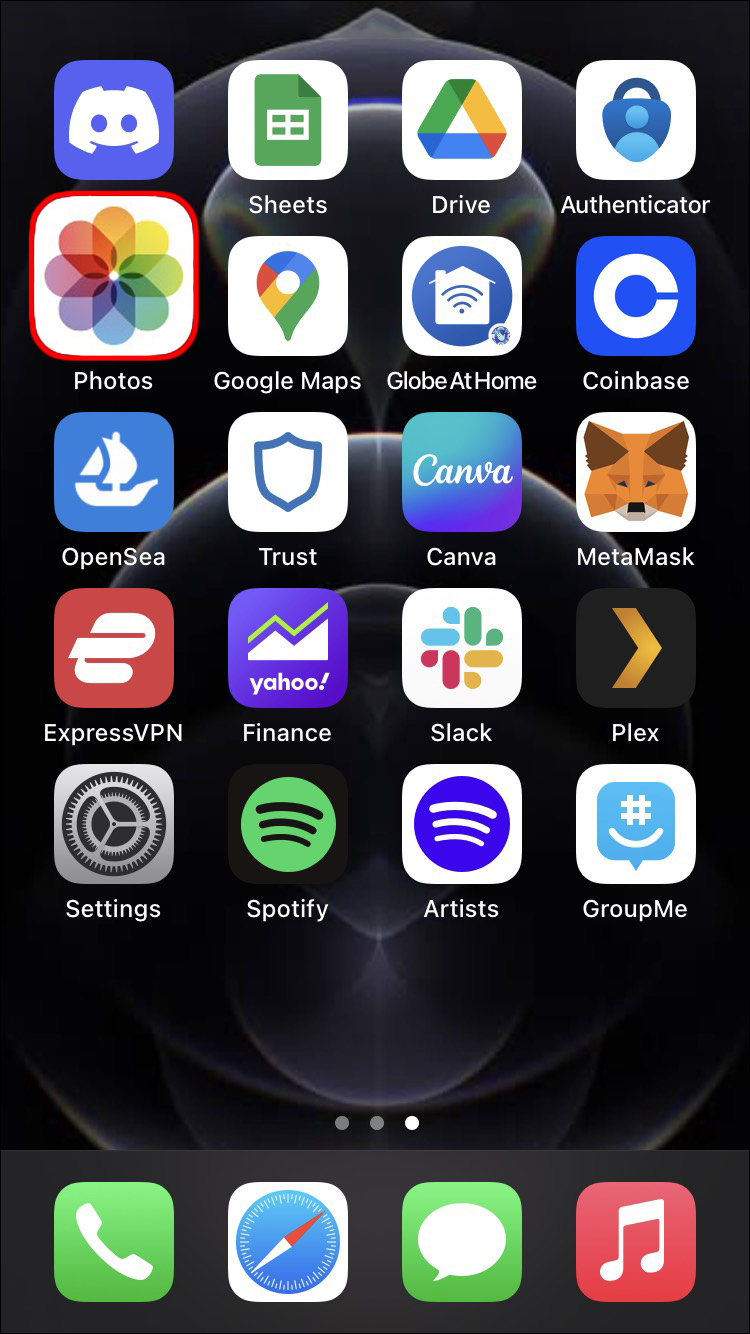This screenshot has height=1334, width=750.
Task: Open Yahoo Finance
Action: 287,648
